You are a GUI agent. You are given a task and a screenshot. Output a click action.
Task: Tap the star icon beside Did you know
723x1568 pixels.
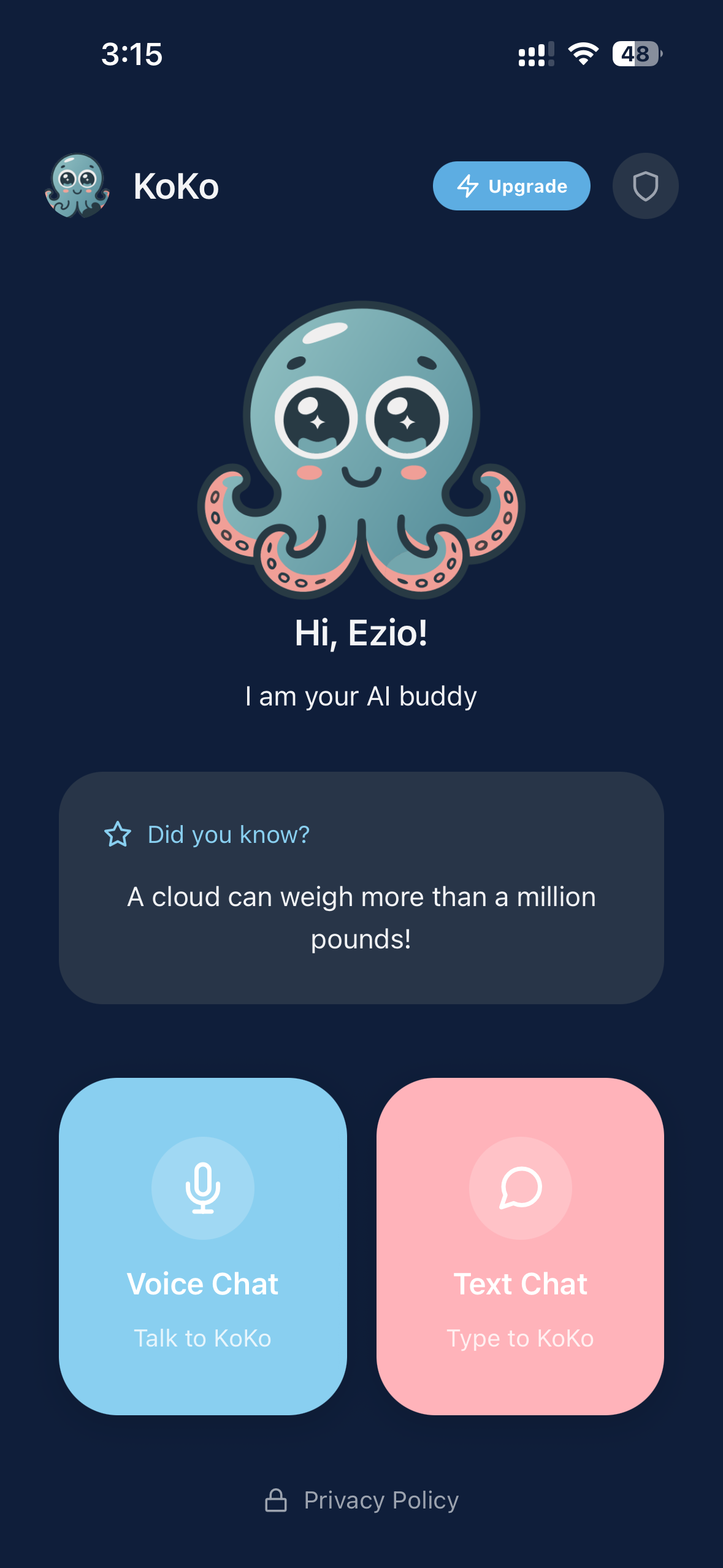coord(118,834)
